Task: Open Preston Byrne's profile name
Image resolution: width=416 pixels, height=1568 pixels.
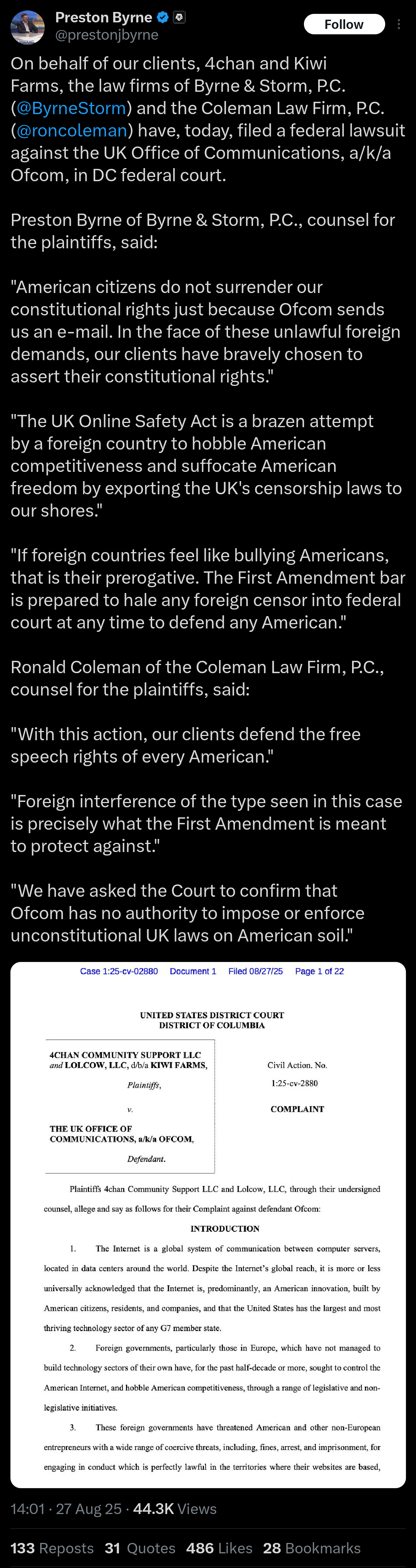Action: point(103,17)
